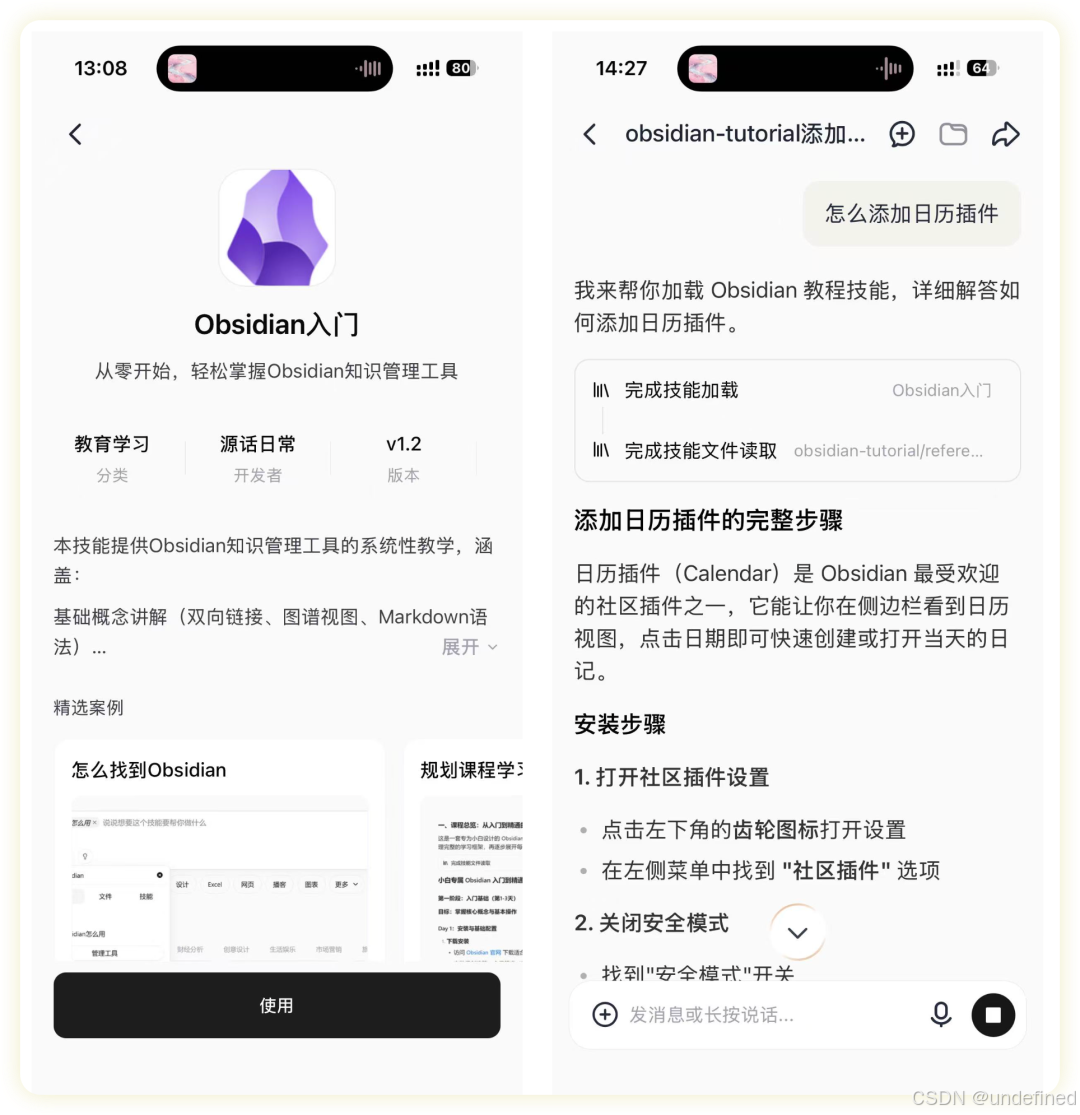
Task: Tap the lightbulb icon in the preview card
Action: pyautogui.click(x=85, y=856)
